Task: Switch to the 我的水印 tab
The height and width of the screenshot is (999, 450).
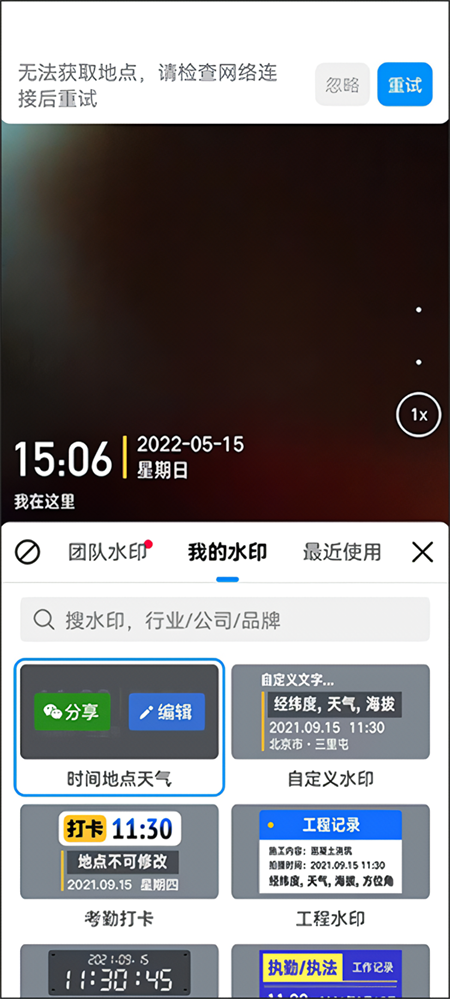Action: (x=227, y=552)
